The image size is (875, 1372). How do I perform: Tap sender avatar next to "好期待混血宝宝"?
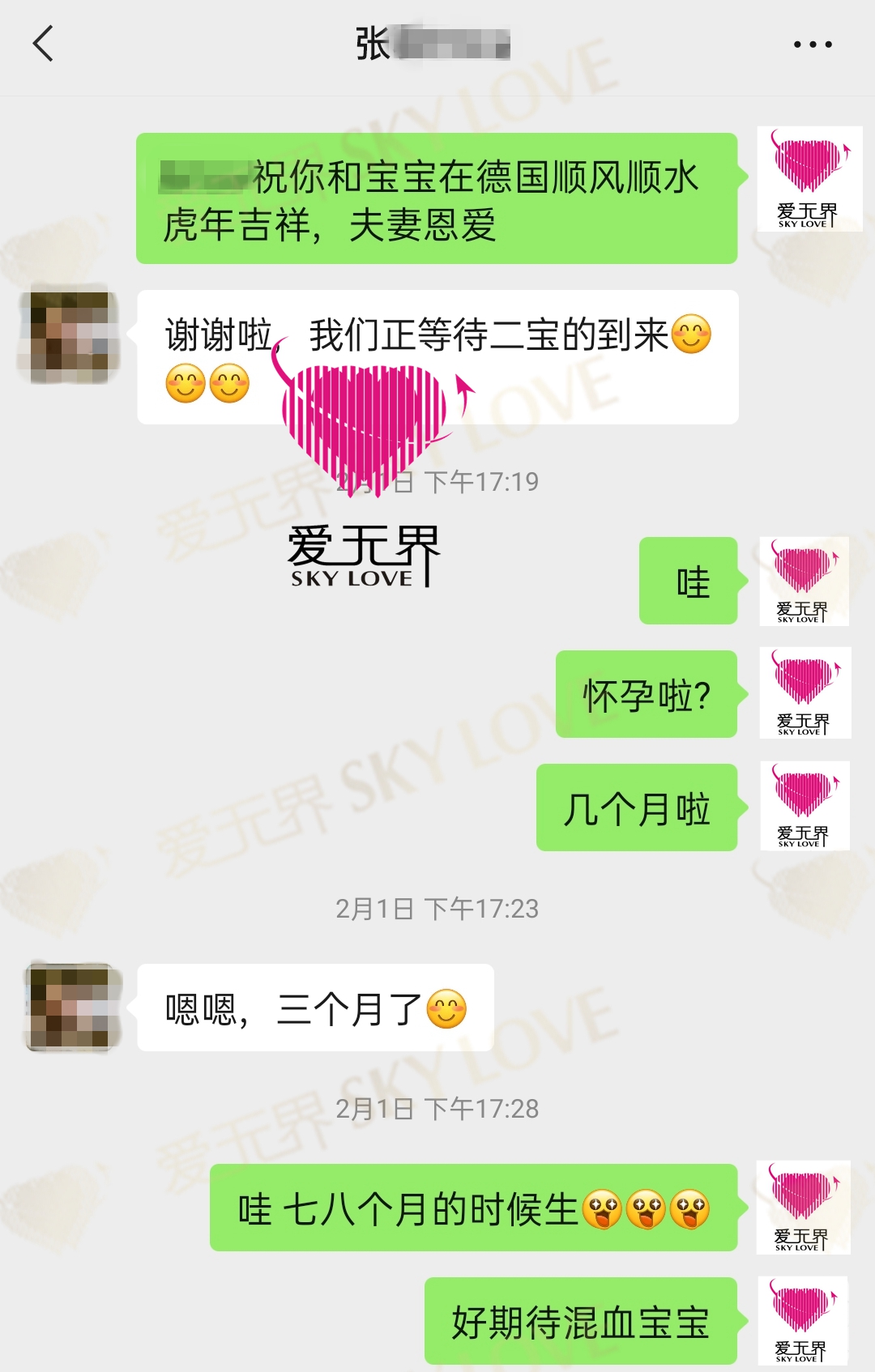[802, 1321]
